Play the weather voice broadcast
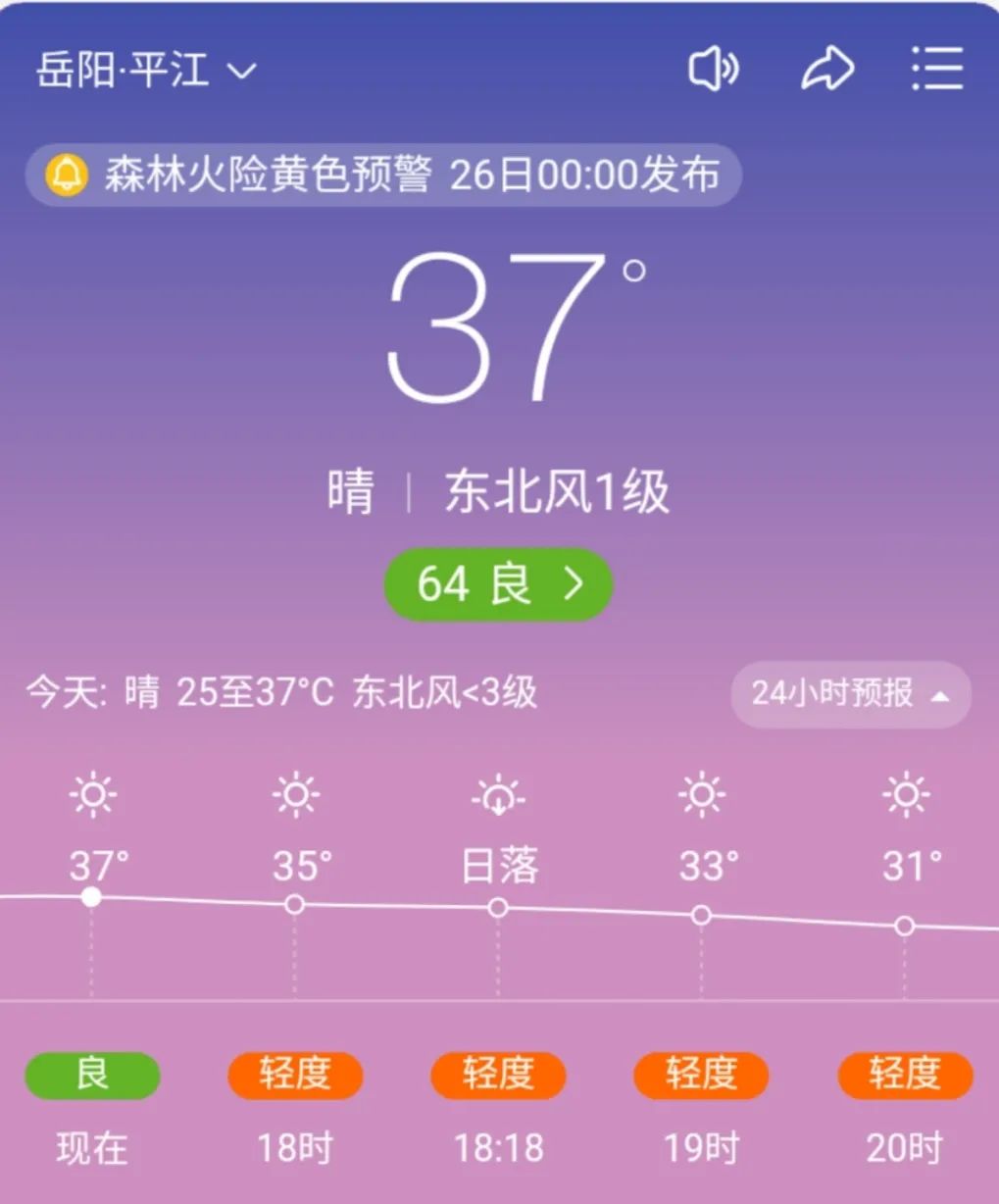 714,70
